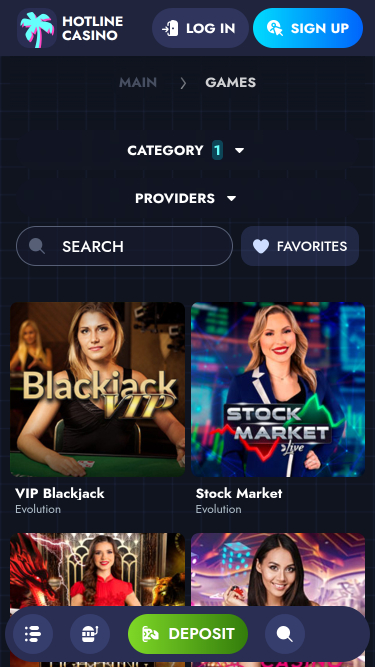Open the slot machine icon in bottom bar
Screen dimensions: 375x667
point(90,634)
